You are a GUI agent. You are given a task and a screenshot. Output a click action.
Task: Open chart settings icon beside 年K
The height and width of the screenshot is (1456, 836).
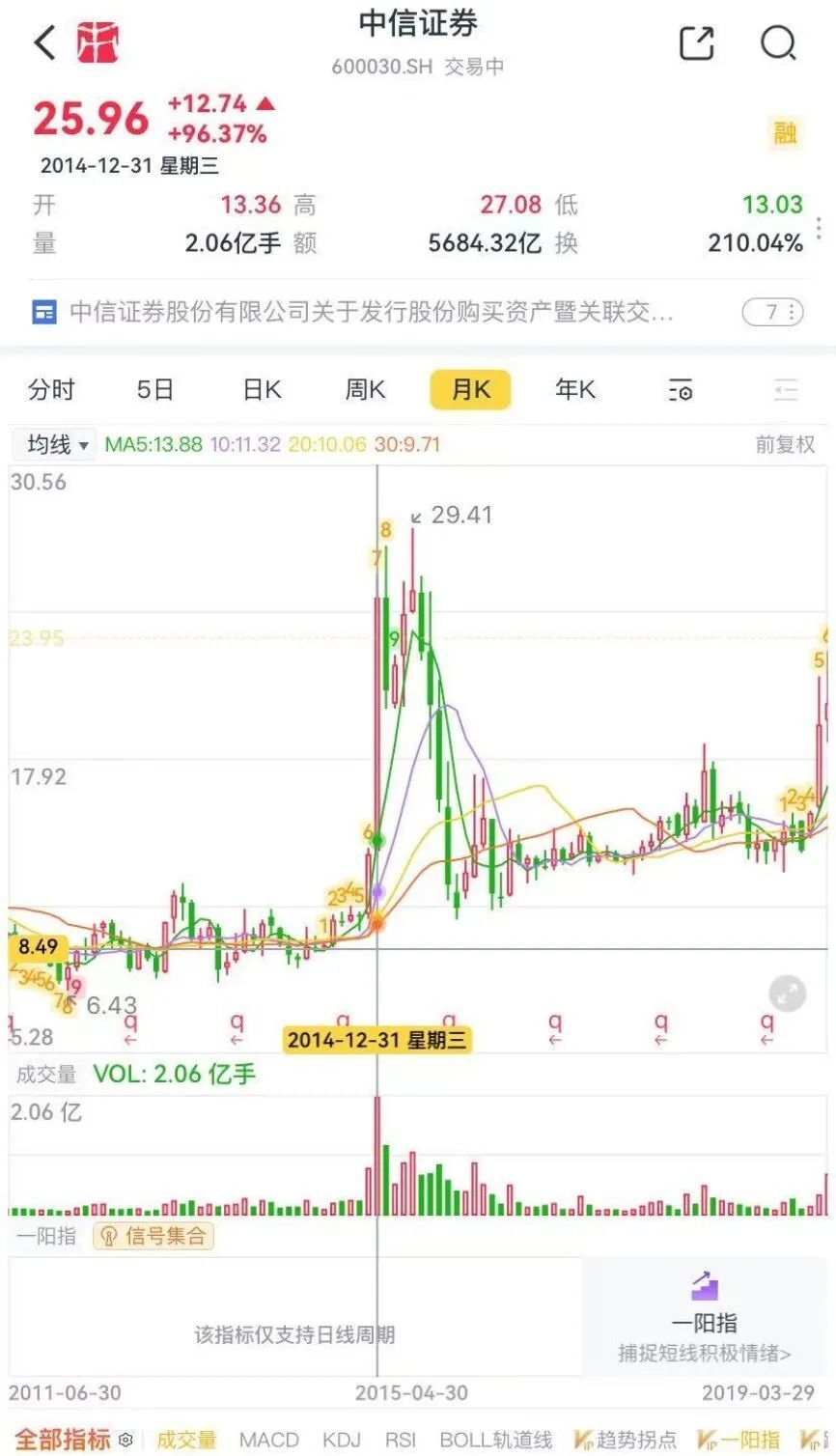[x=681, y=391]
